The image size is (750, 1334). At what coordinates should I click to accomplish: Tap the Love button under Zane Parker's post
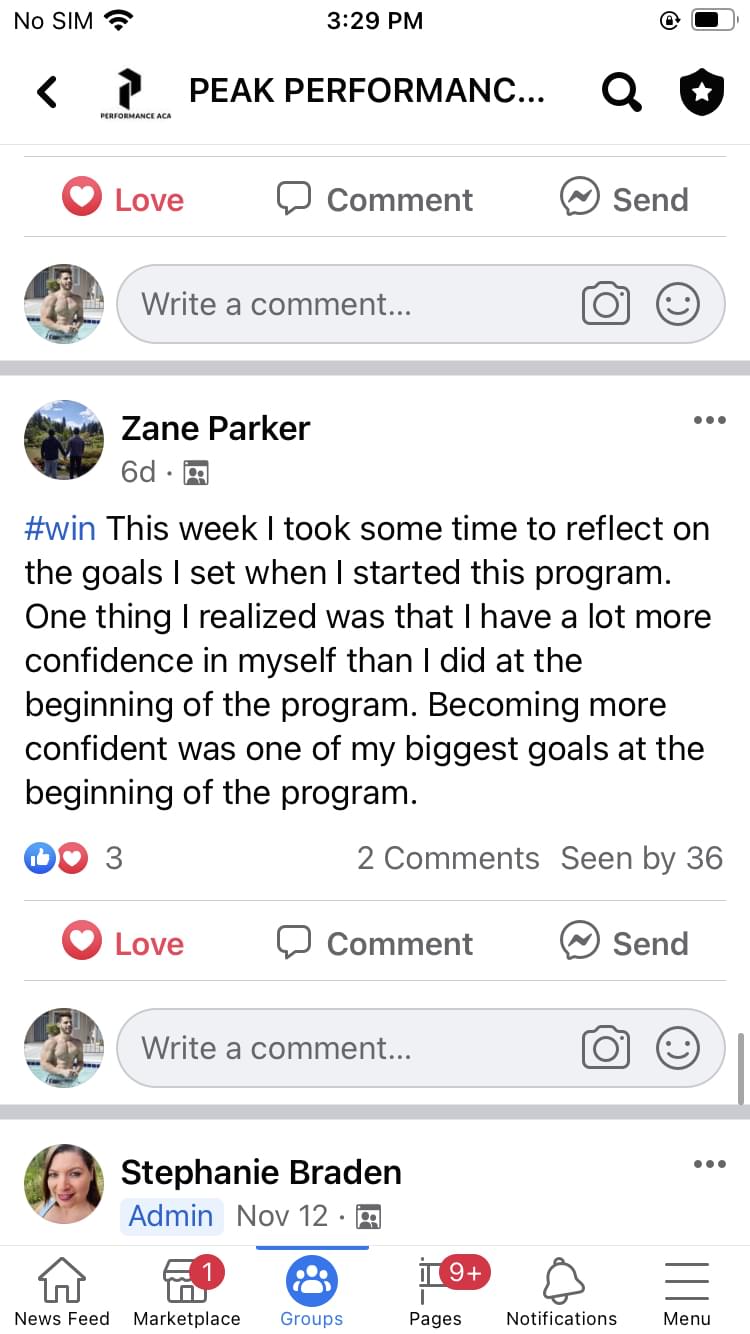pos(124,943)
